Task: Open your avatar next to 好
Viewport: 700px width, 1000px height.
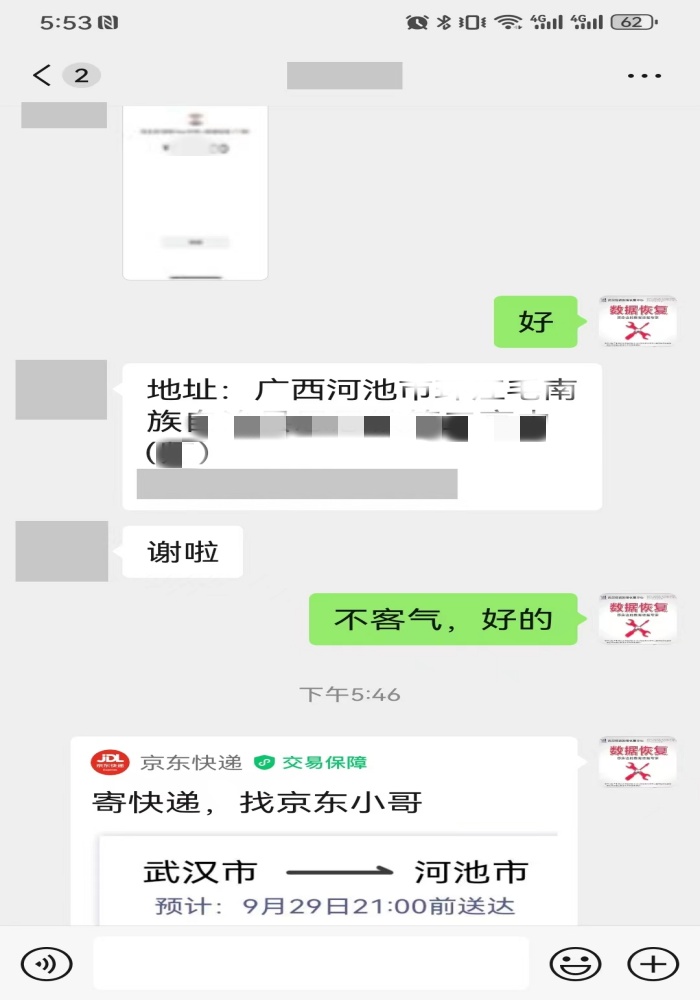Action: (637, 322)
